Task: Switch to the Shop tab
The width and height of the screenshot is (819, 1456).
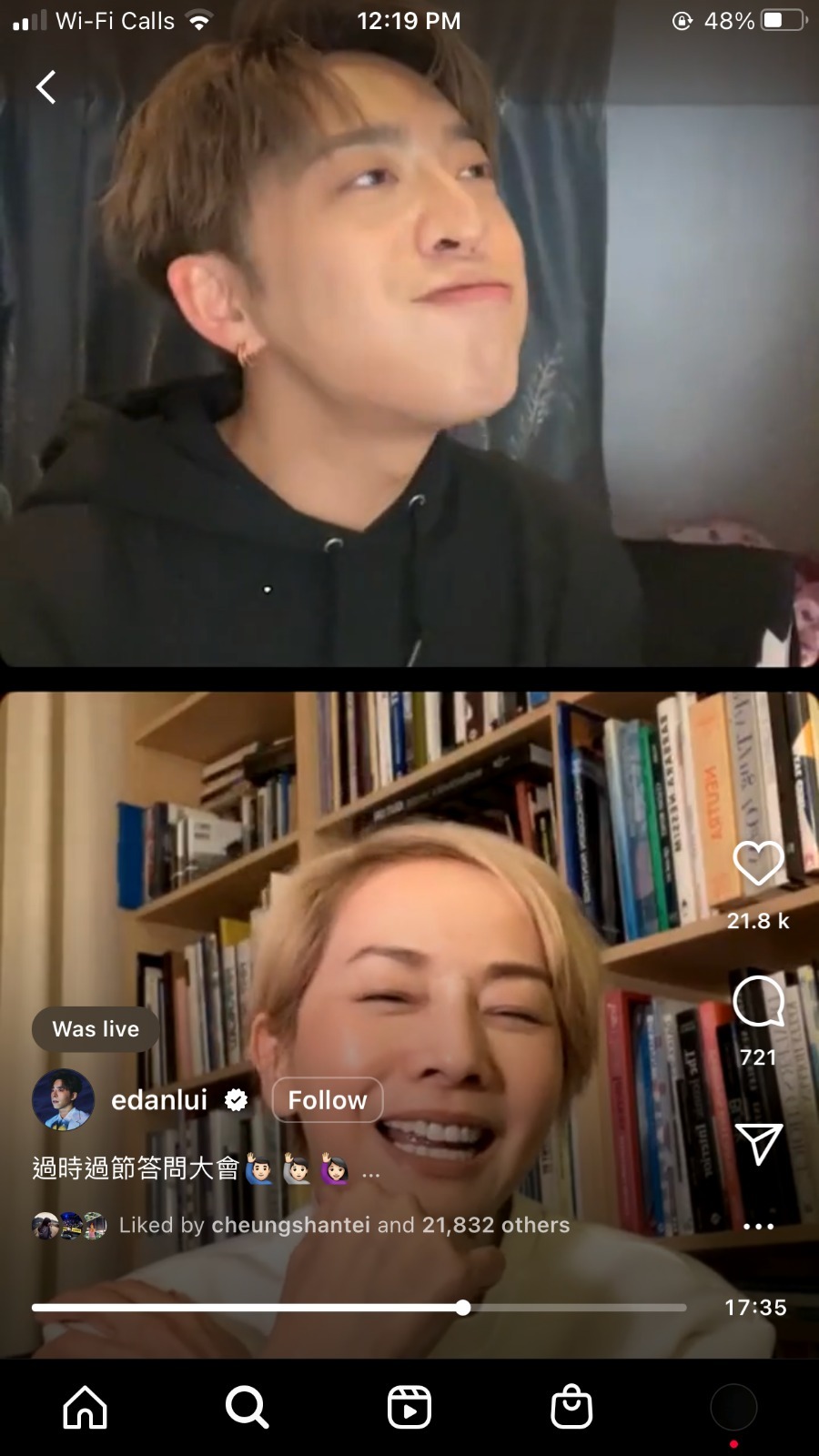Action: click(571, 1407)
